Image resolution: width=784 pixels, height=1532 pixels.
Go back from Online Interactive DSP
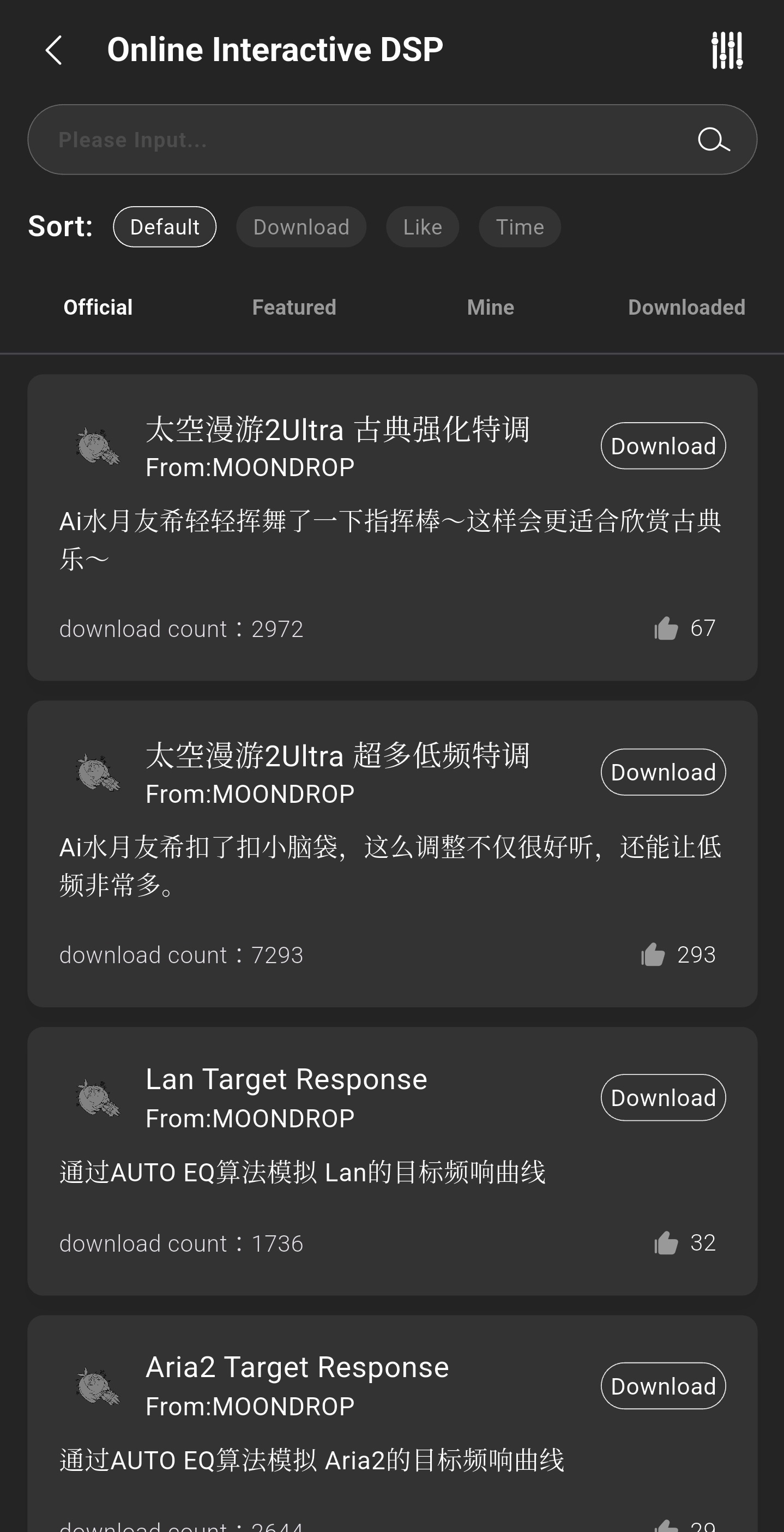[53, 50]
